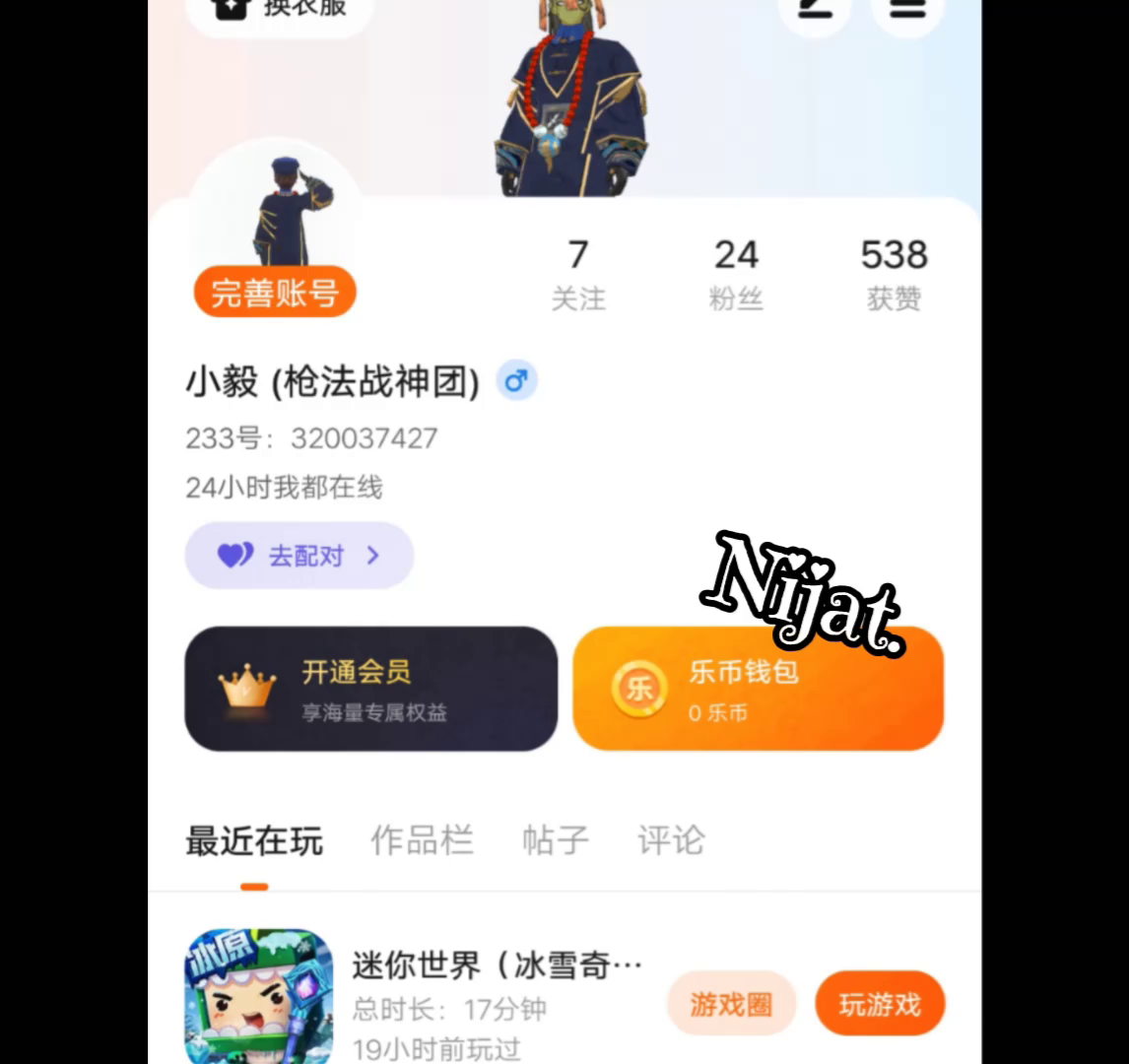This screenshot has height=1064, width=1129.
Task: View the 粉丝 fans list
Action: click(x=736, y=274)
